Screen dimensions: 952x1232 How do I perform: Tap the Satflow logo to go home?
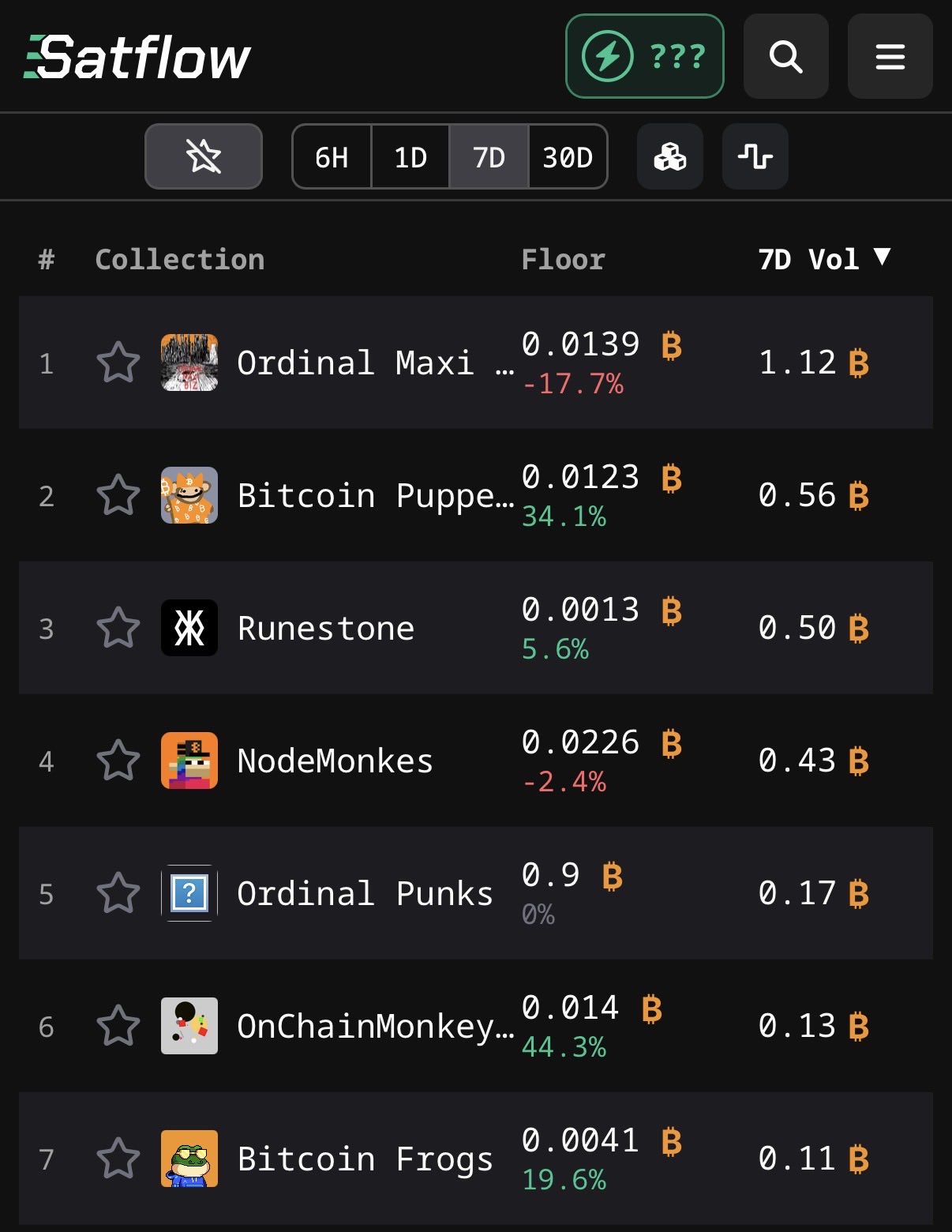coord(137,58)
